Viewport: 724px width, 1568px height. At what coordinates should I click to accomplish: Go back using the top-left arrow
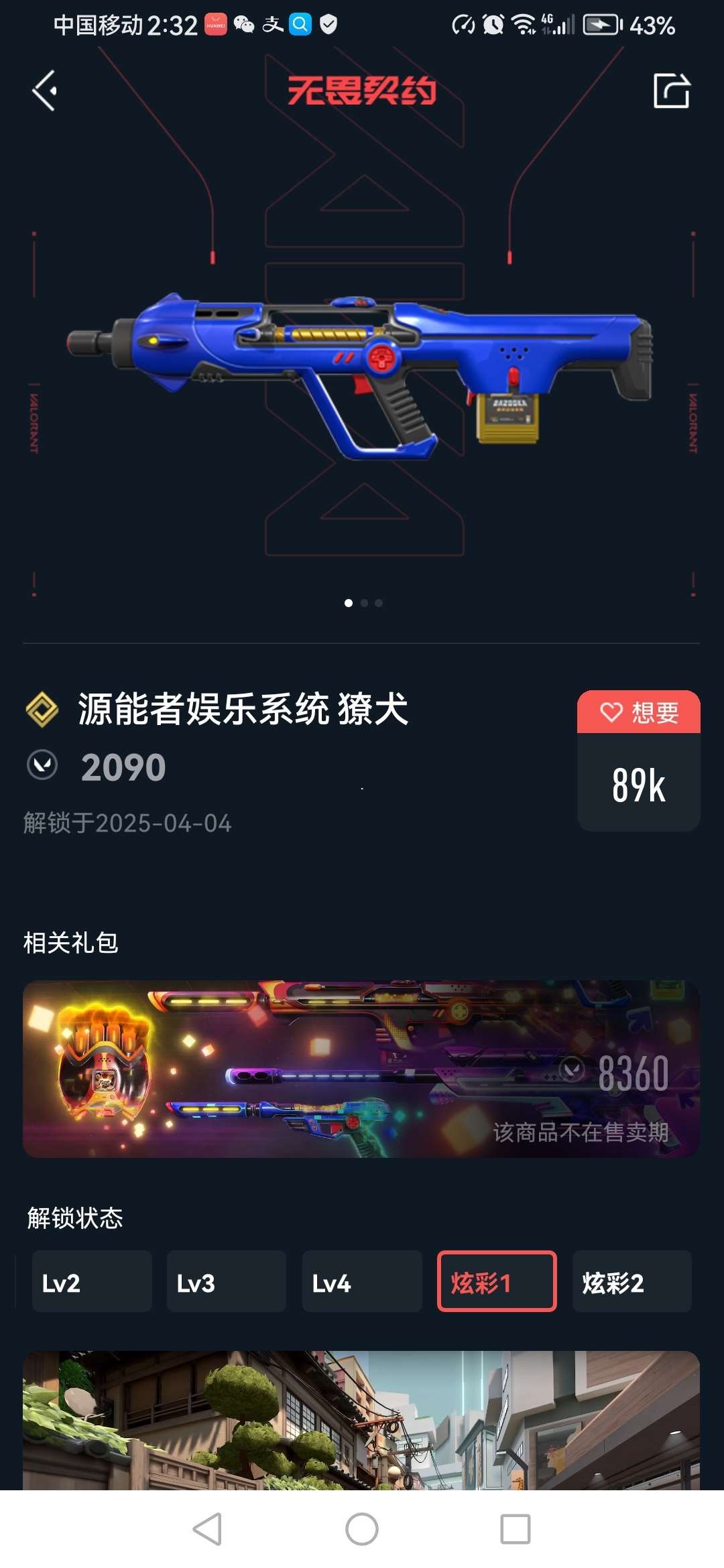click(x=44, y=91)
